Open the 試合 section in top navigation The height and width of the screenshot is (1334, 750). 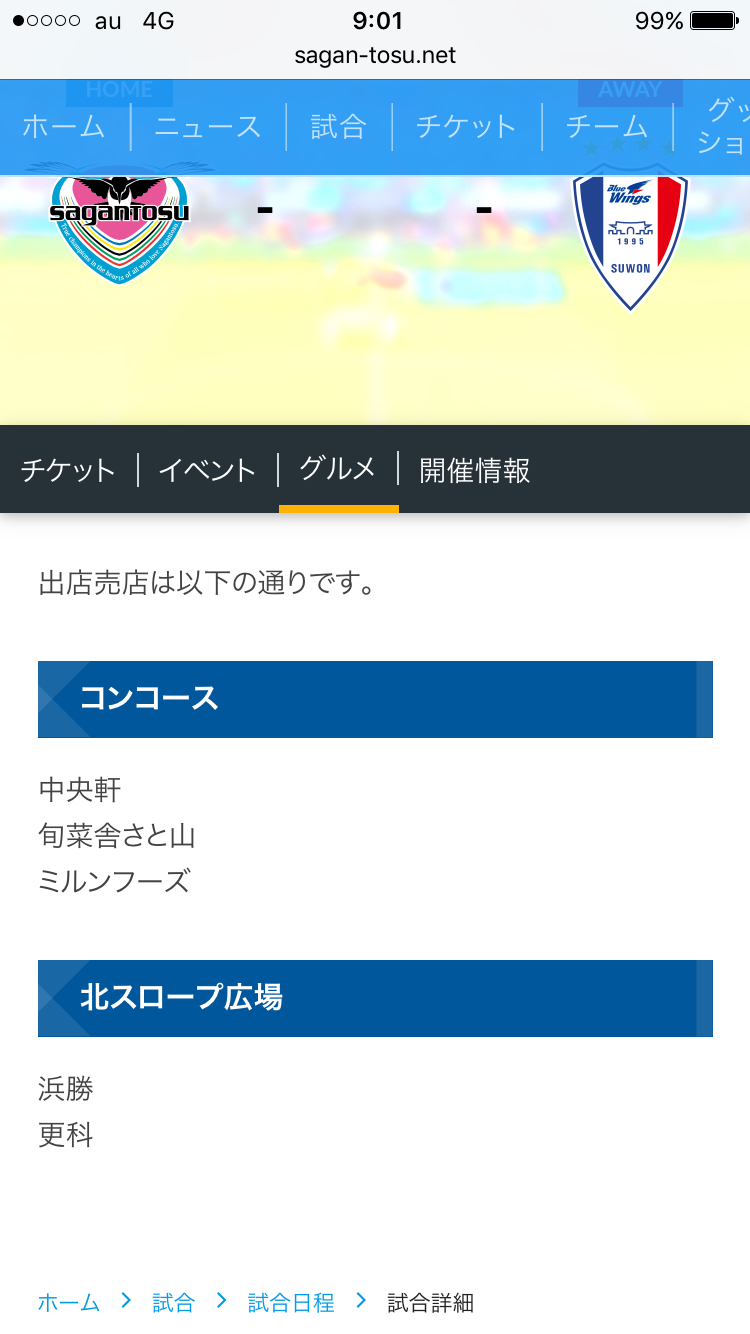(339, 127)
